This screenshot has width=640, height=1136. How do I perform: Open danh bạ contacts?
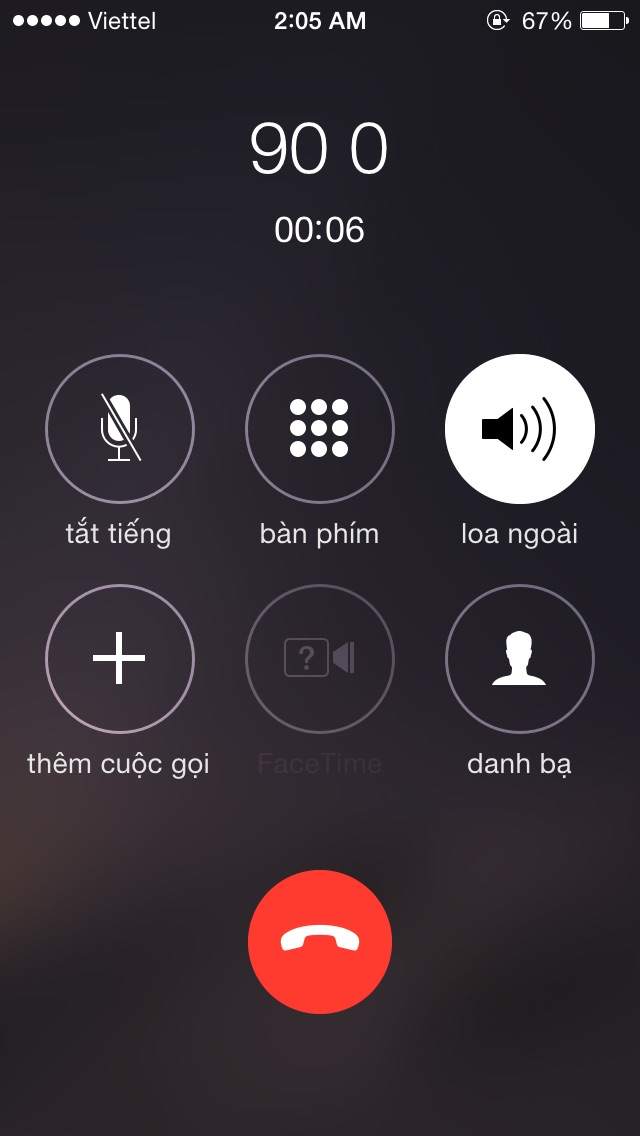[519, 659]
